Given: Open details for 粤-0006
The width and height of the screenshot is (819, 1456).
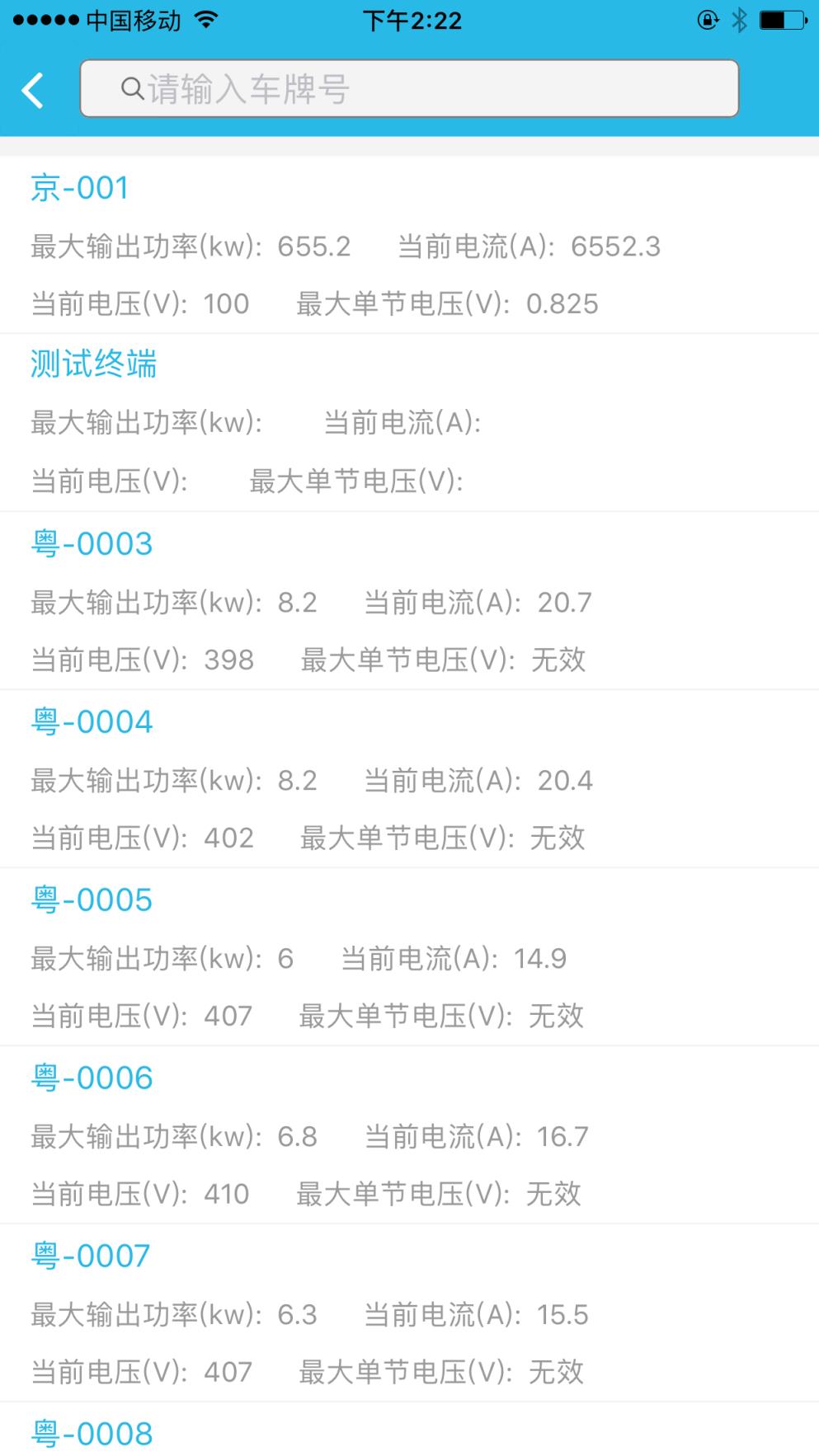Looking at the screenshot, I should (x=92, y=1077).
